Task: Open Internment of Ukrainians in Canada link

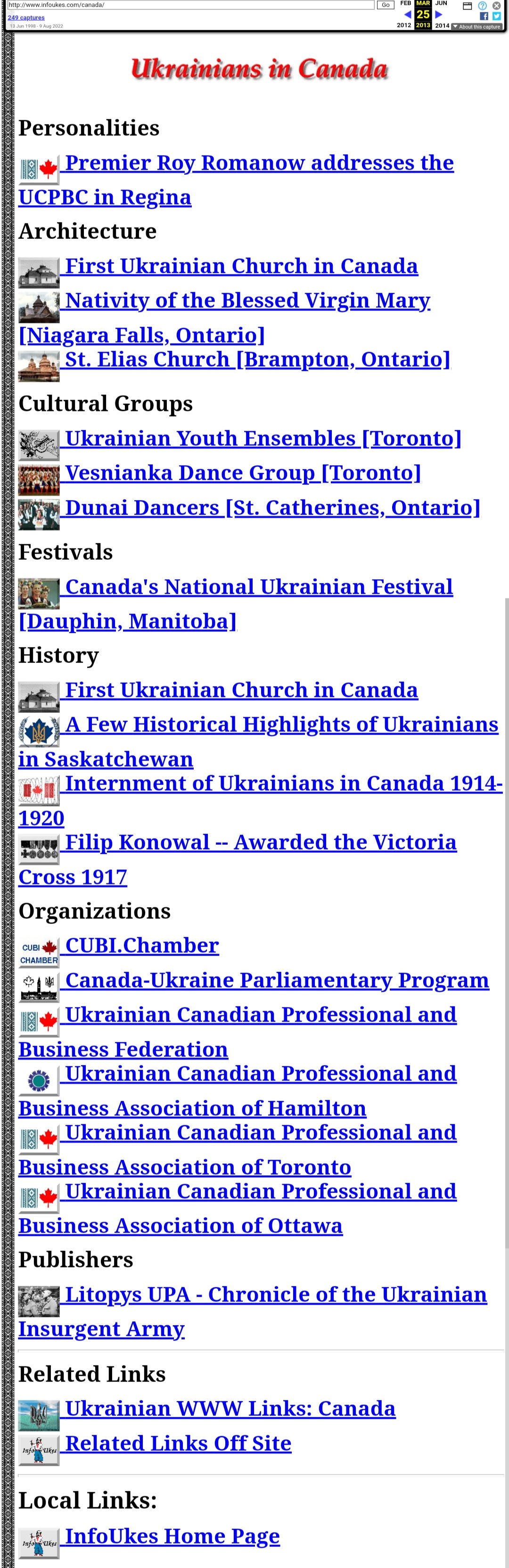Action: pyautogui.click(x=283, y=784)
